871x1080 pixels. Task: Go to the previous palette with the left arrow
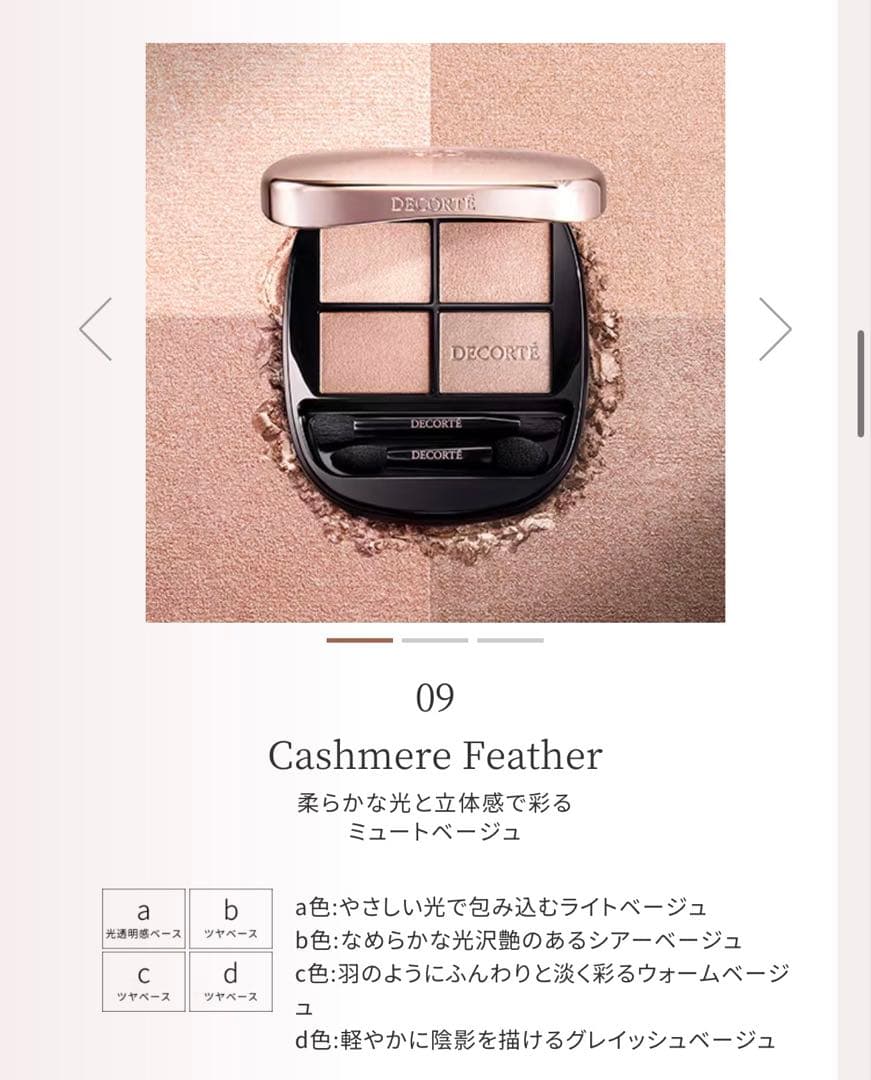[96, 329]
